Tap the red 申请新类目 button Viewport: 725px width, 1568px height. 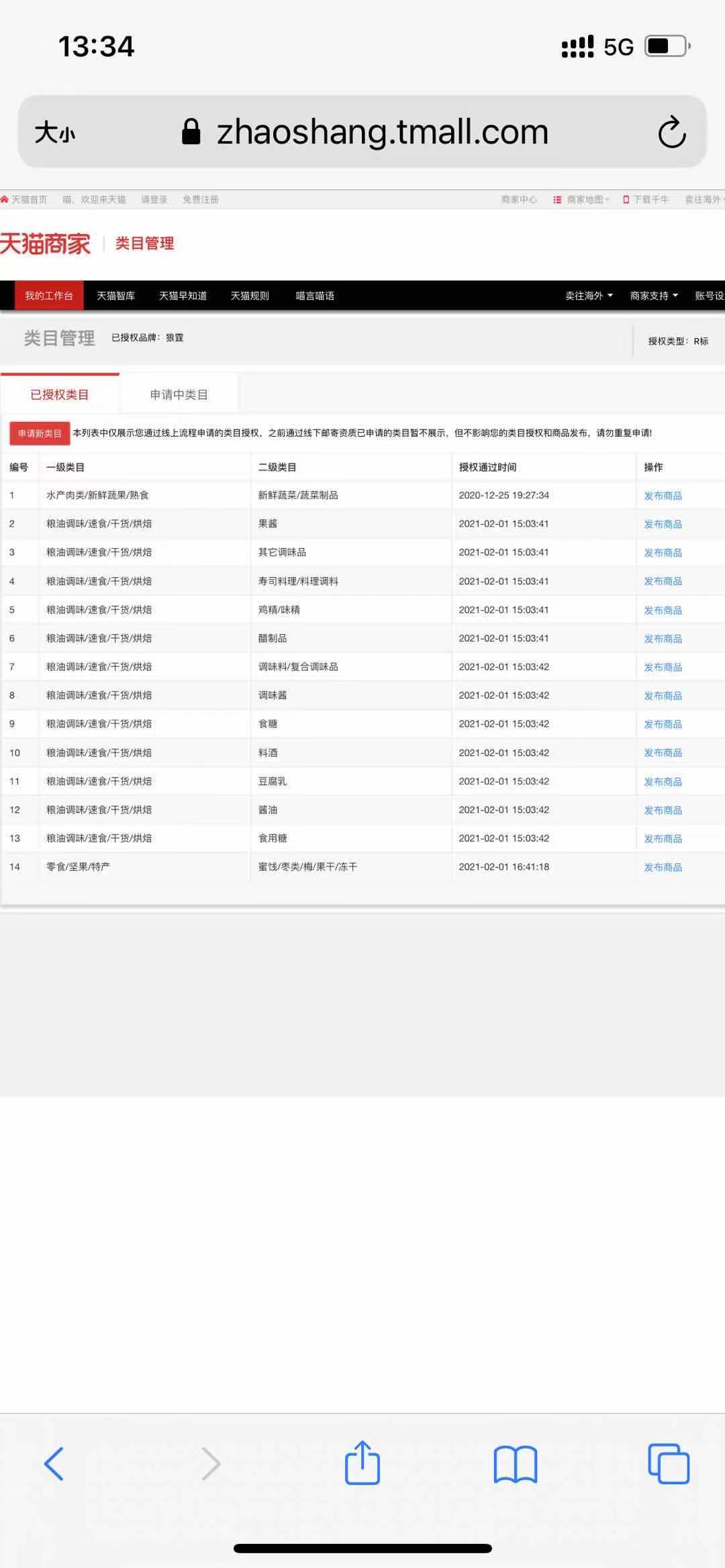[40, 433]
